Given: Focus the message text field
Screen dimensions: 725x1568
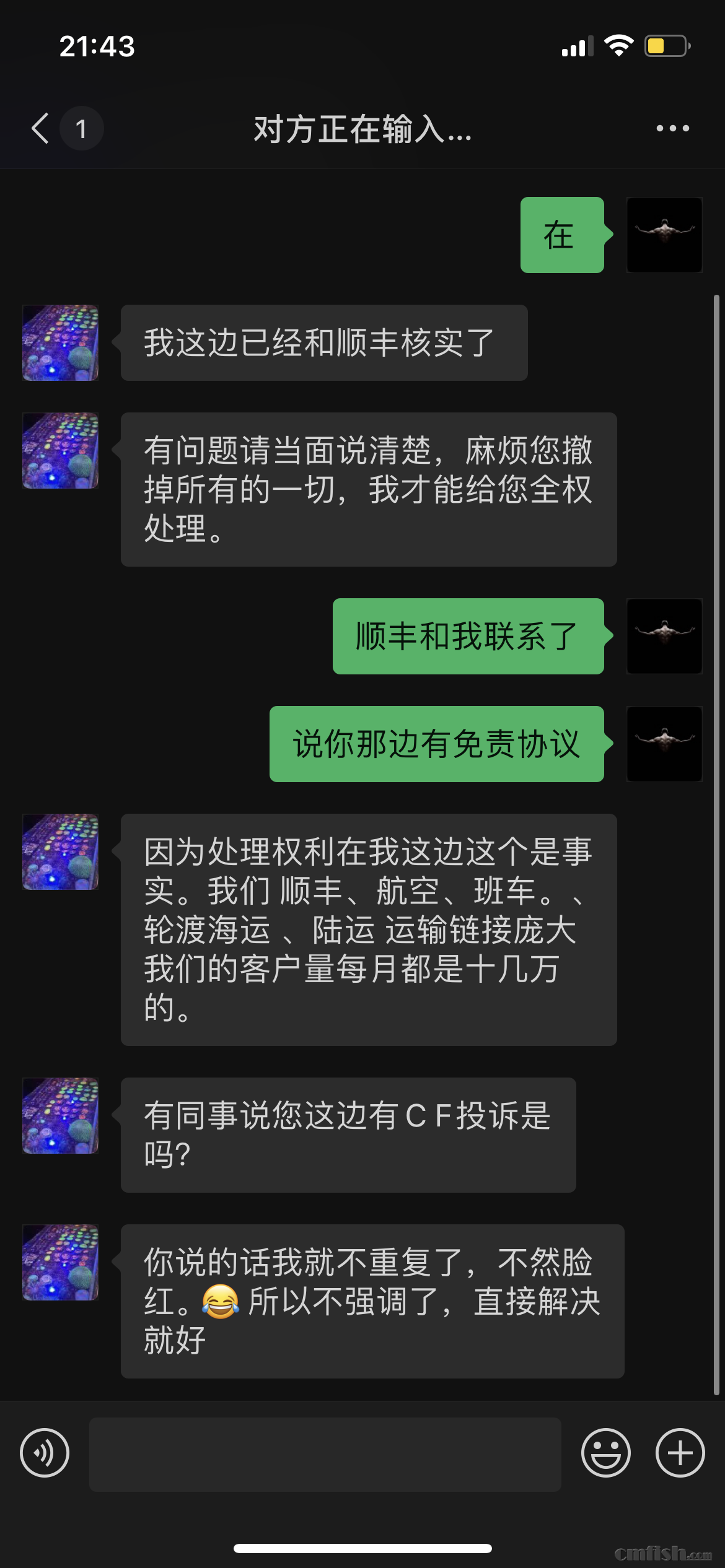Looking at the screenshot, I should point(325,1454).
